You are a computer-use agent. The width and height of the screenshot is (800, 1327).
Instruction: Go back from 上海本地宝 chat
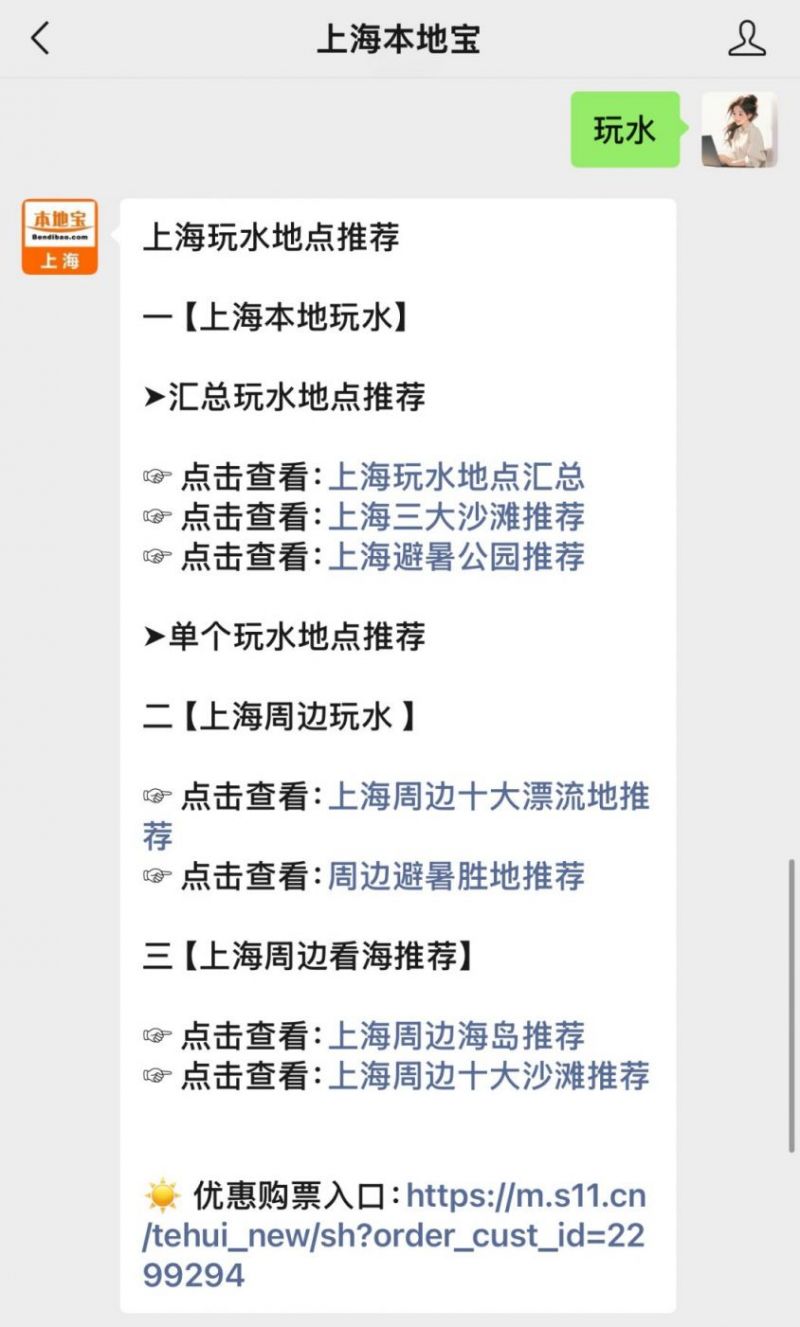[40, 39]
